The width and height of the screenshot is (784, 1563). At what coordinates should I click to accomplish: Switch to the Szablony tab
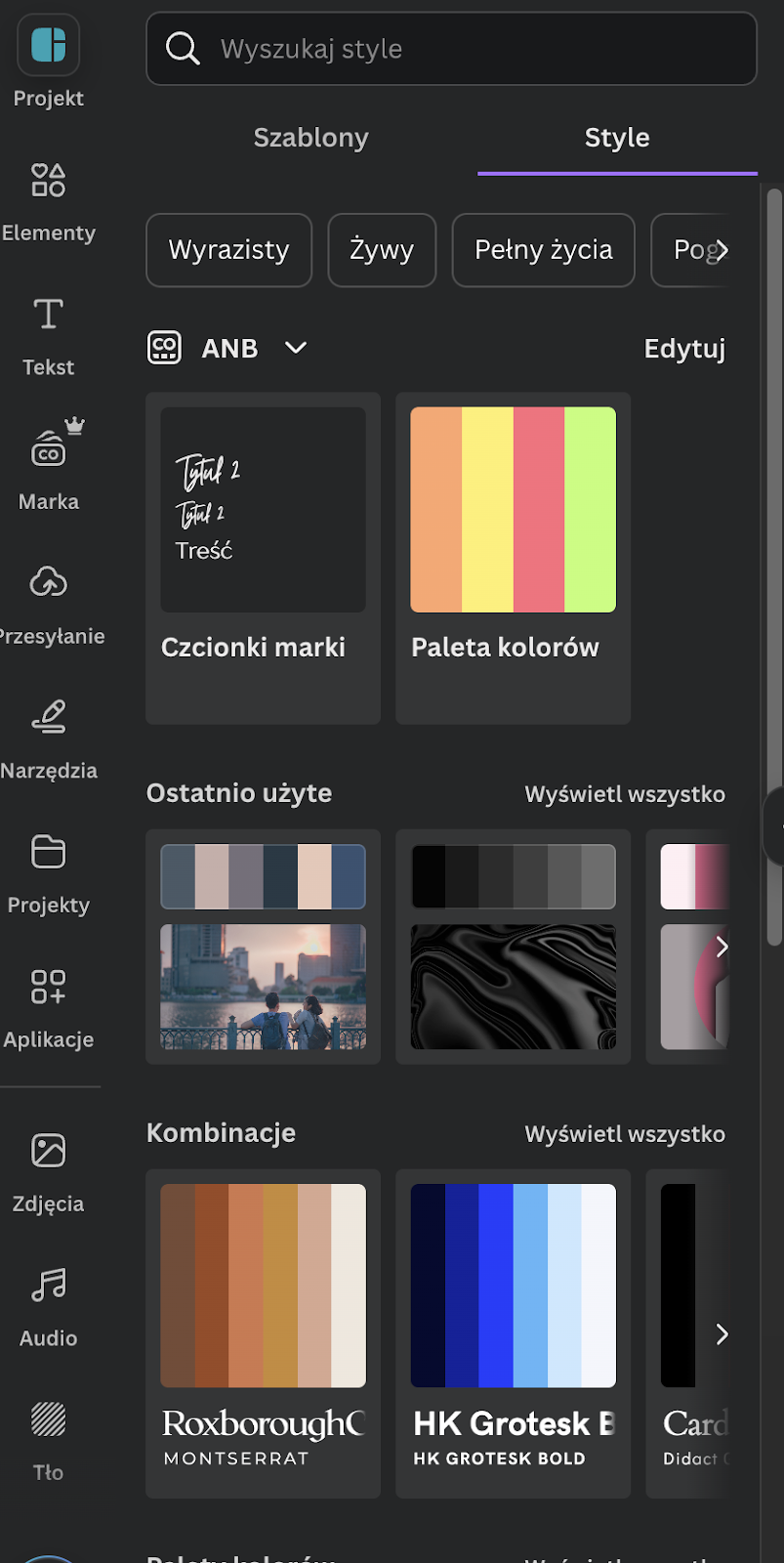click(x=310, y=138)
